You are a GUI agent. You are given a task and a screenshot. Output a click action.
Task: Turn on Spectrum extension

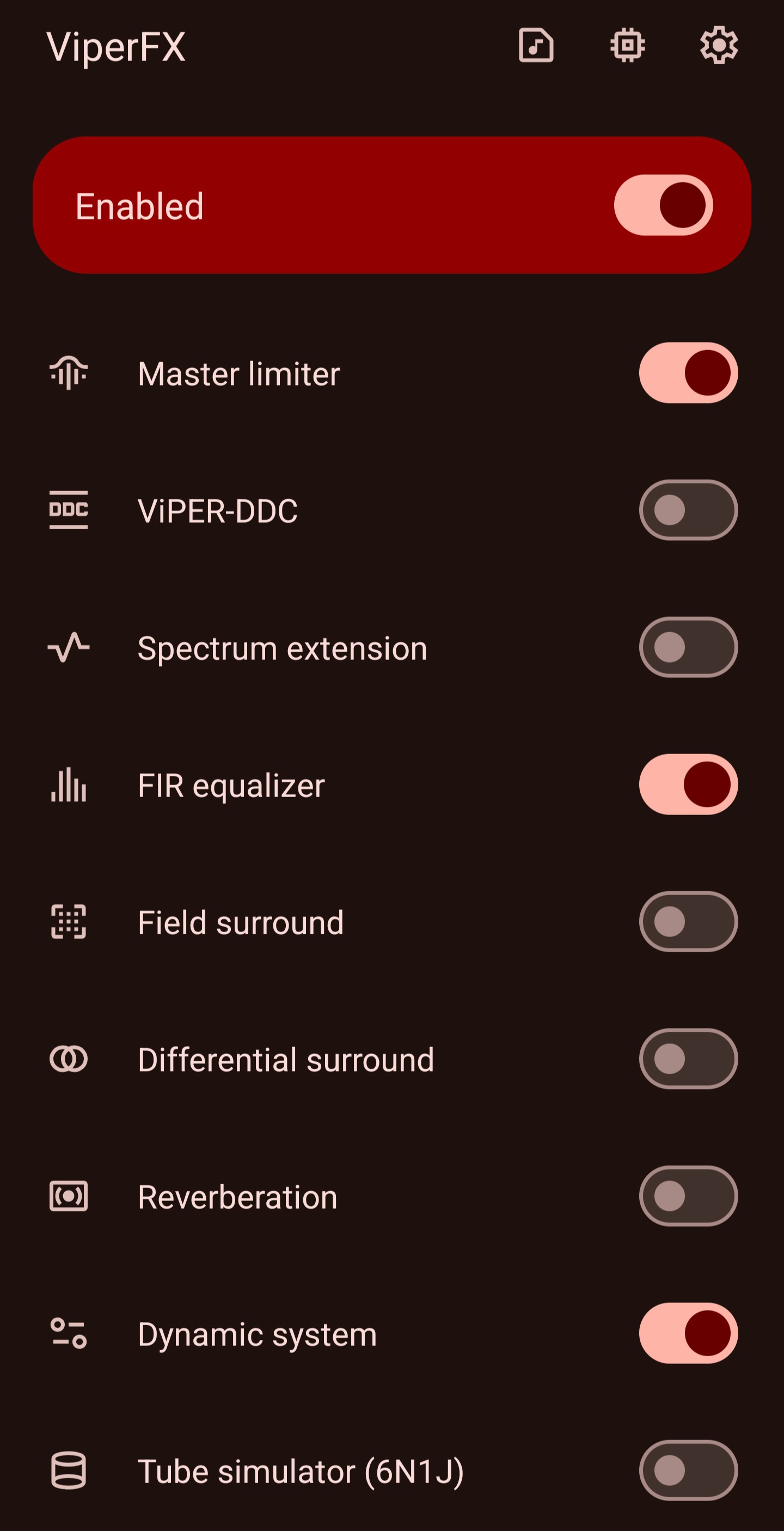pyautogui.click(x=688, y=647)
